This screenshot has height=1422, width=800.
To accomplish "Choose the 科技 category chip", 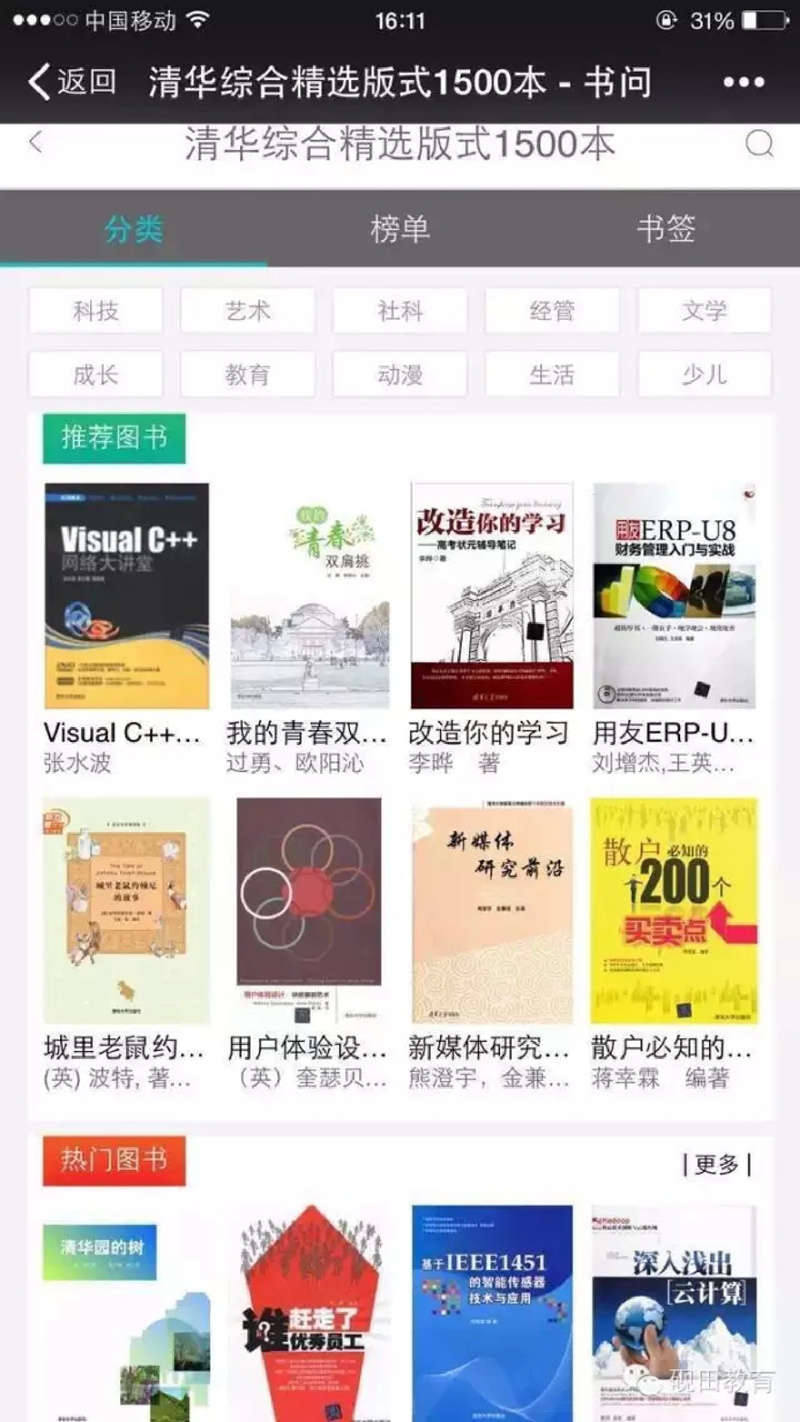I will [96, 311].
